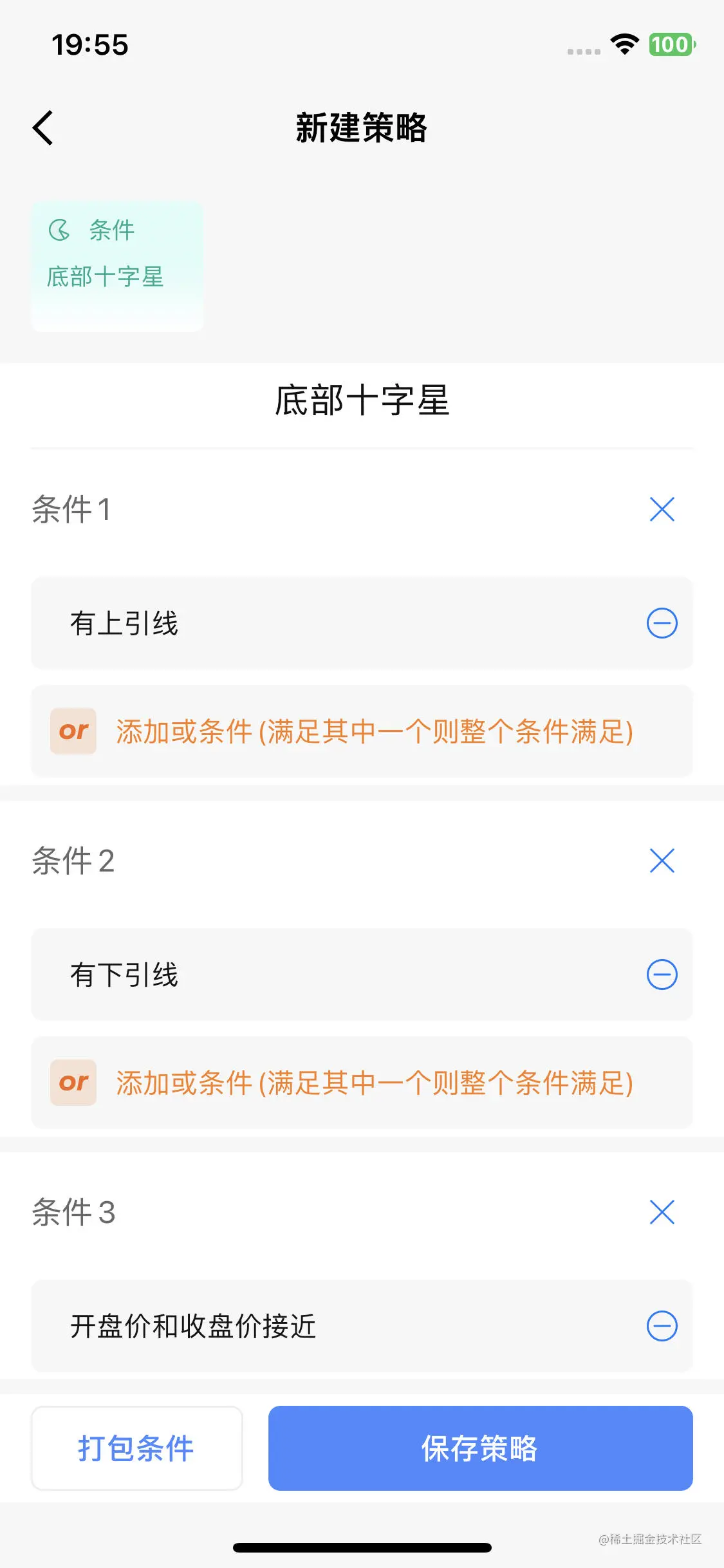Open the 底部十字星 condition card
Image resolution: width=724 pixels, height=1568 pixels.
117,266
